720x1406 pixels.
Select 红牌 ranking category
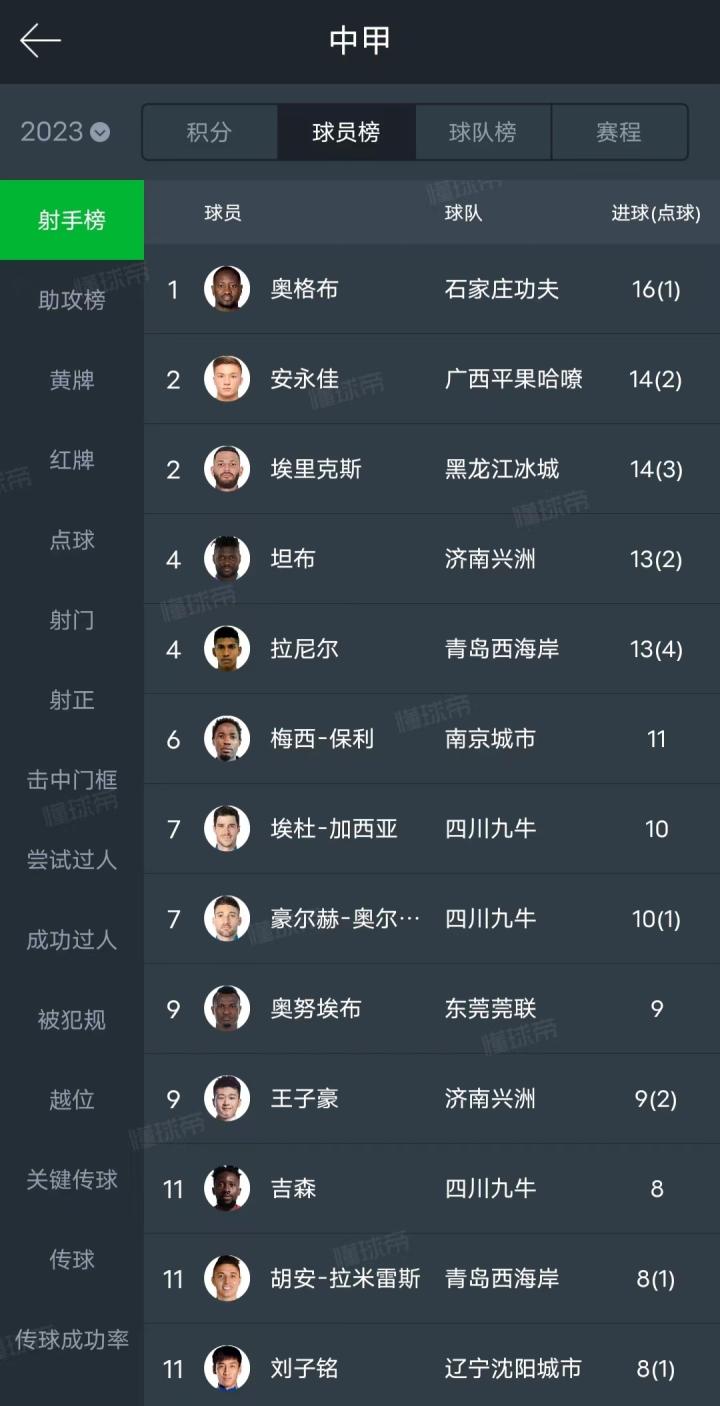tap(72, 460)
